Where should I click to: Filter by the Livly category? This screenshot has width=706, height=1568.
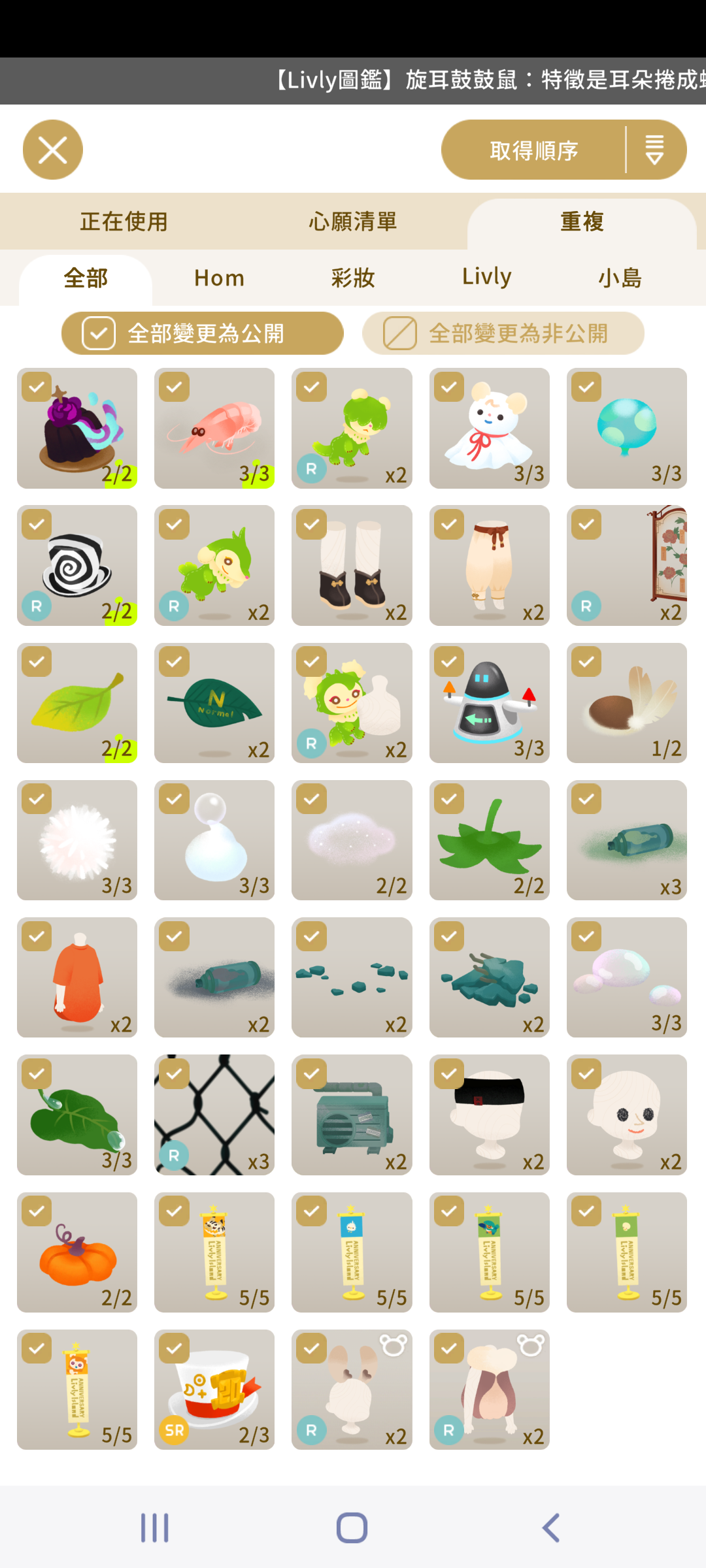486,277
